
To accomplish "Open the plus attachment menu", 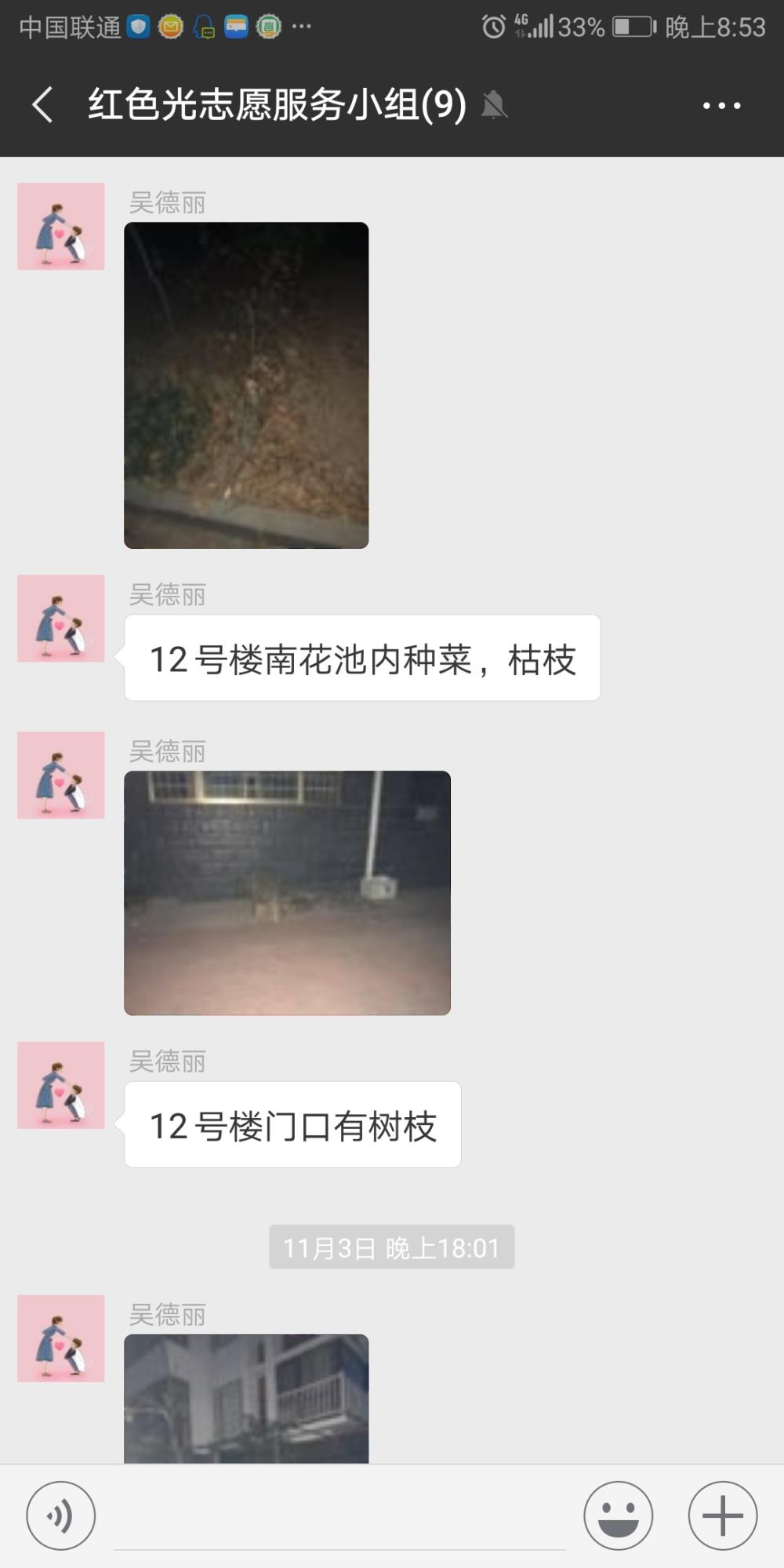I will [723, 1515].
